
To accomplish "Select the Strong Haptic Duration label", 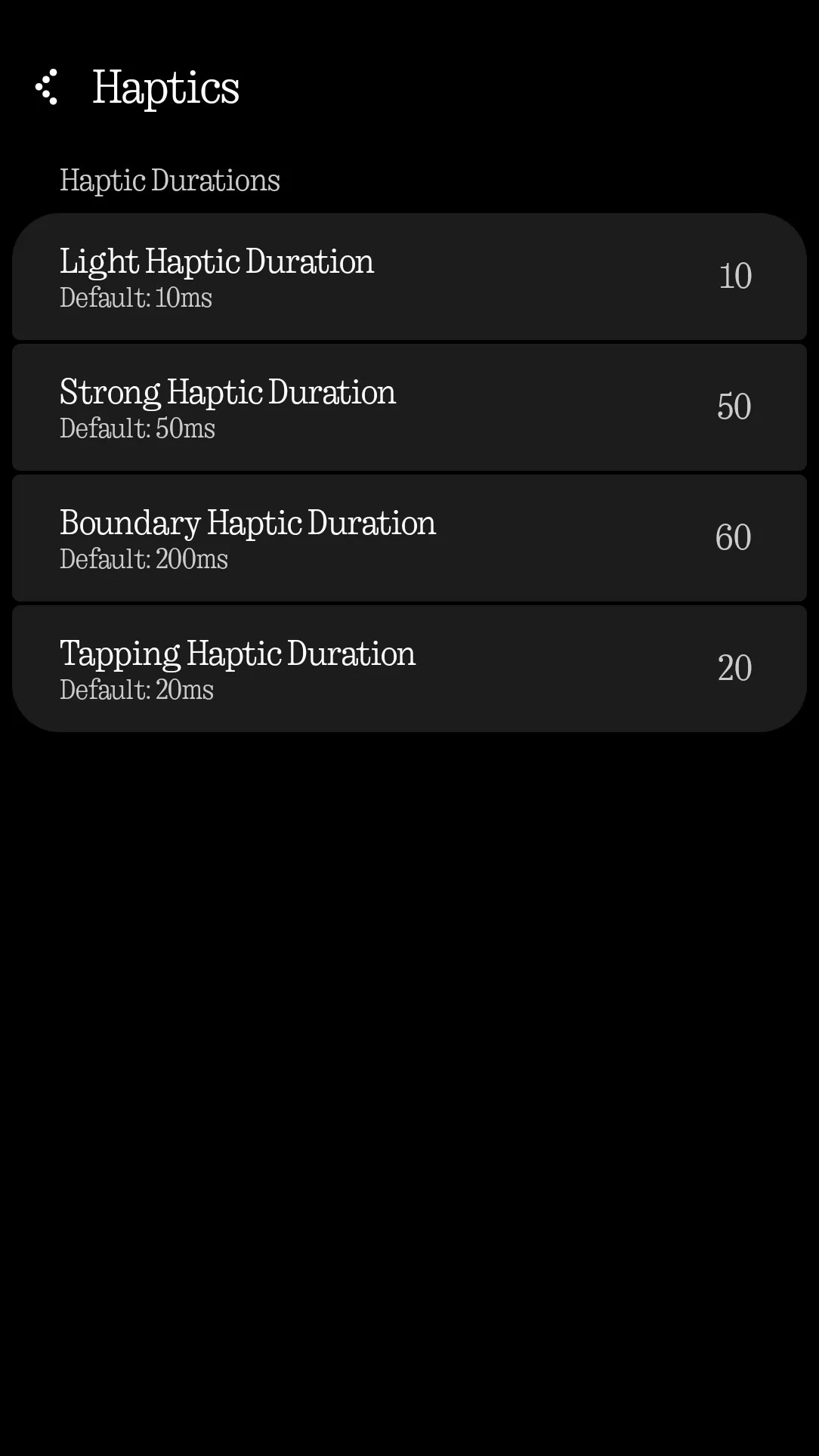I will click(227, 392).
